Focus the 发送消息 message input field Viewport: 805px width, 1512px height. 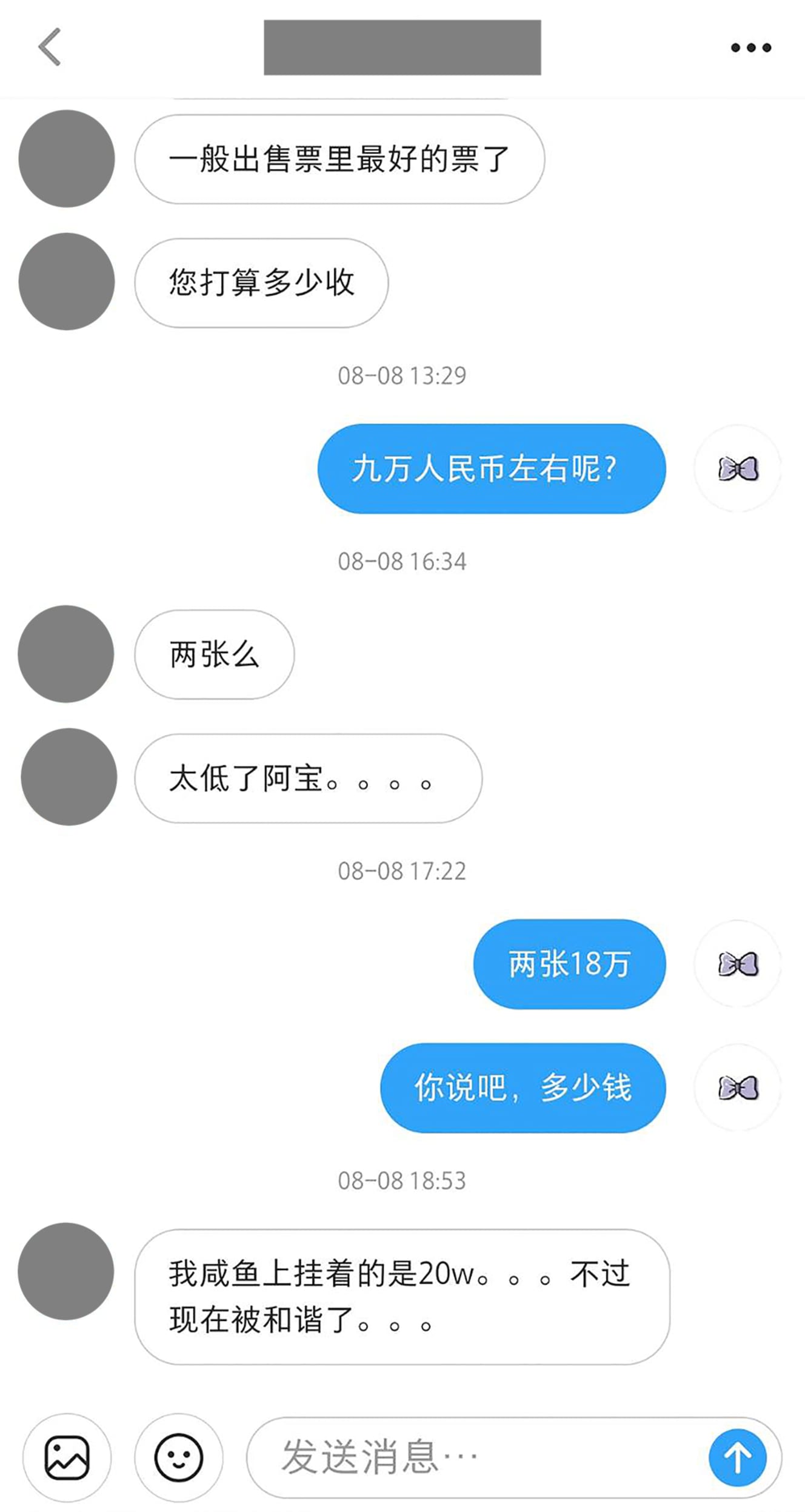tap(473, 1457)
